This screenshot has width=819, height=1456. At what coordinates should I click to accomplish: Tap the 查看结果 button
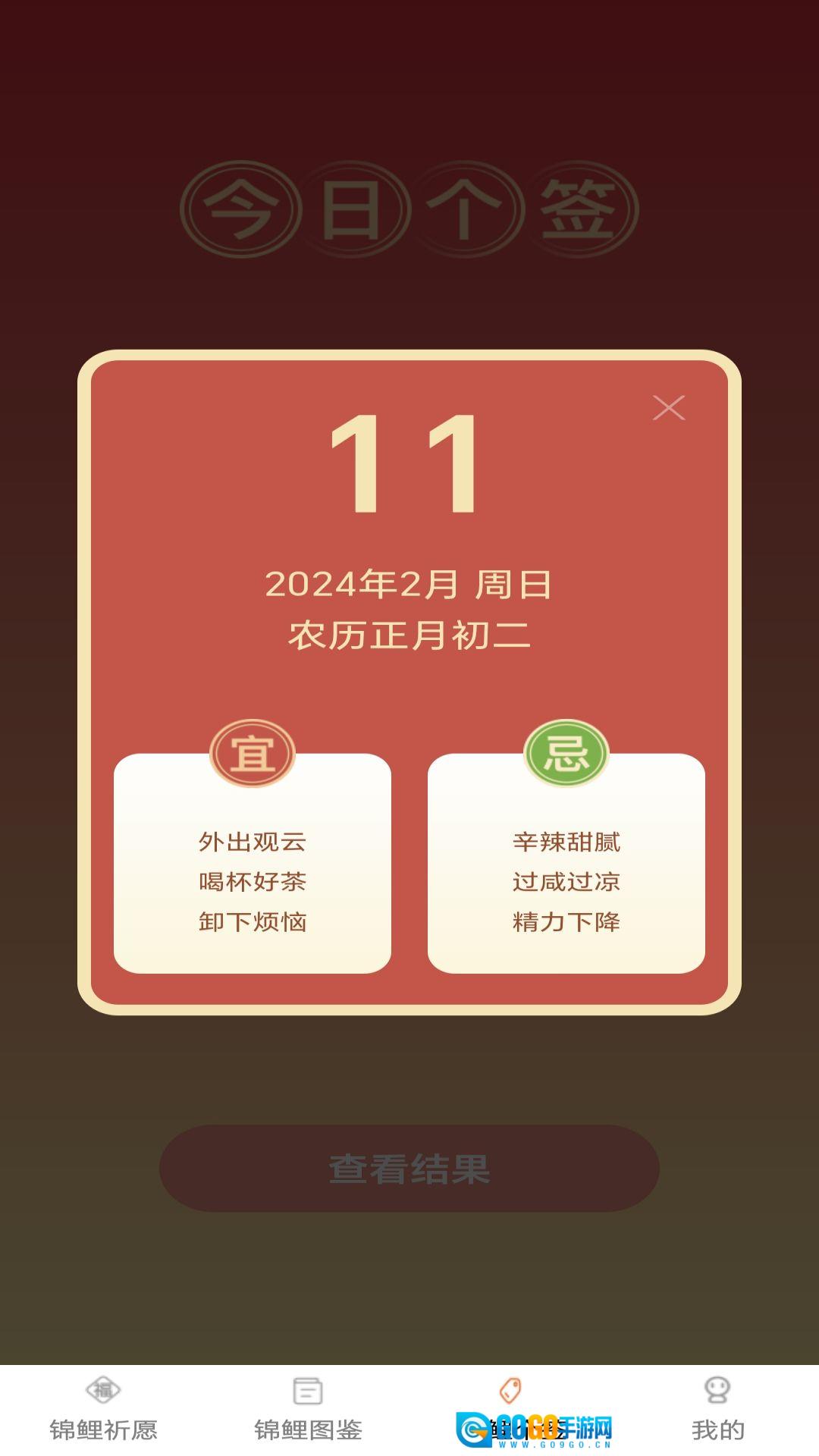409,1168
